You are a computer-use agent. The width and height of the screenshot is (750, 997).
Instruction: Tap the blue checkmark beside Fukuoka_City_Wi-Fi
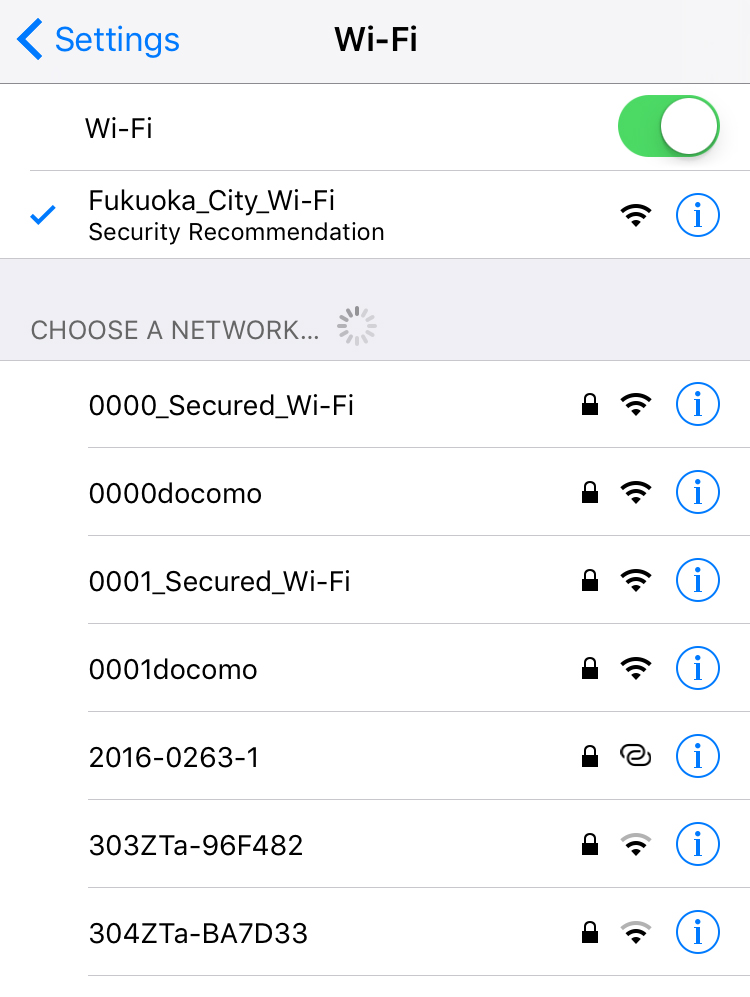tap(41, 214)
